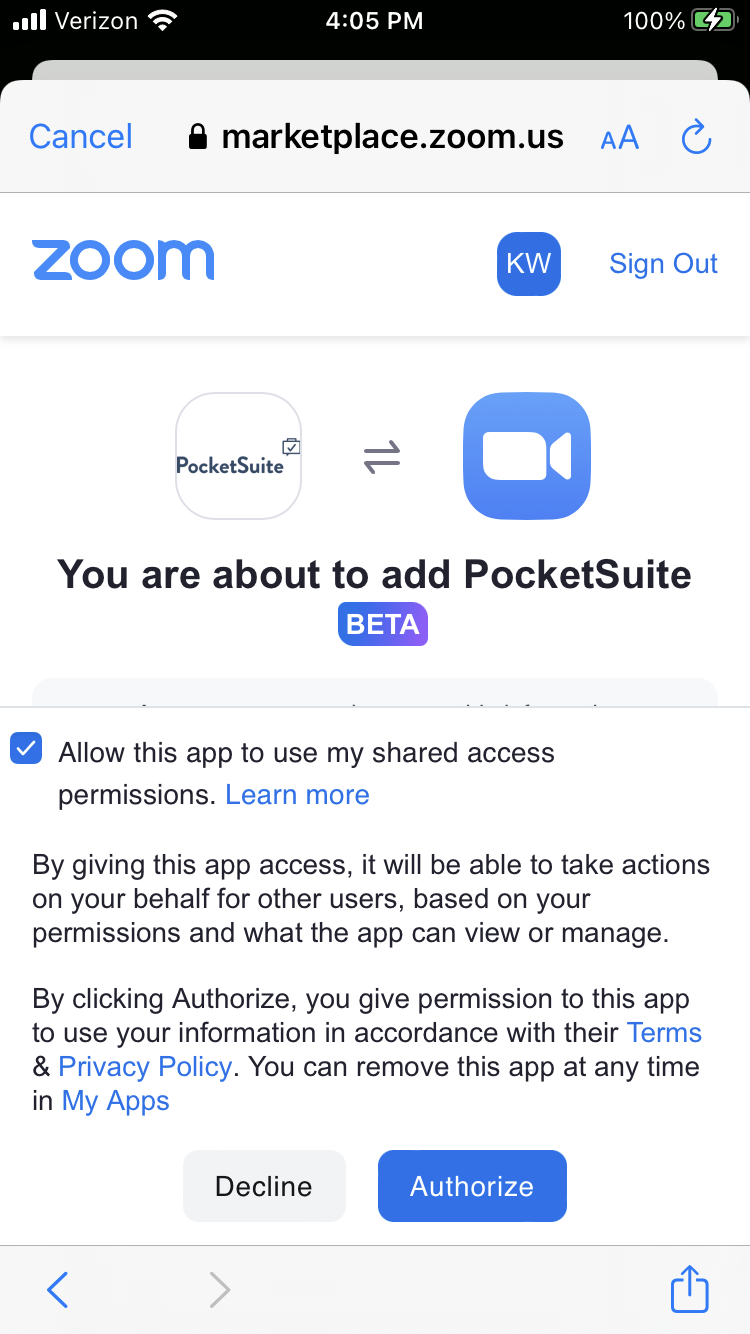This screenshot has width=750, height=1334.
Task: Decline adding PocketSuite
Action: 264,1186
